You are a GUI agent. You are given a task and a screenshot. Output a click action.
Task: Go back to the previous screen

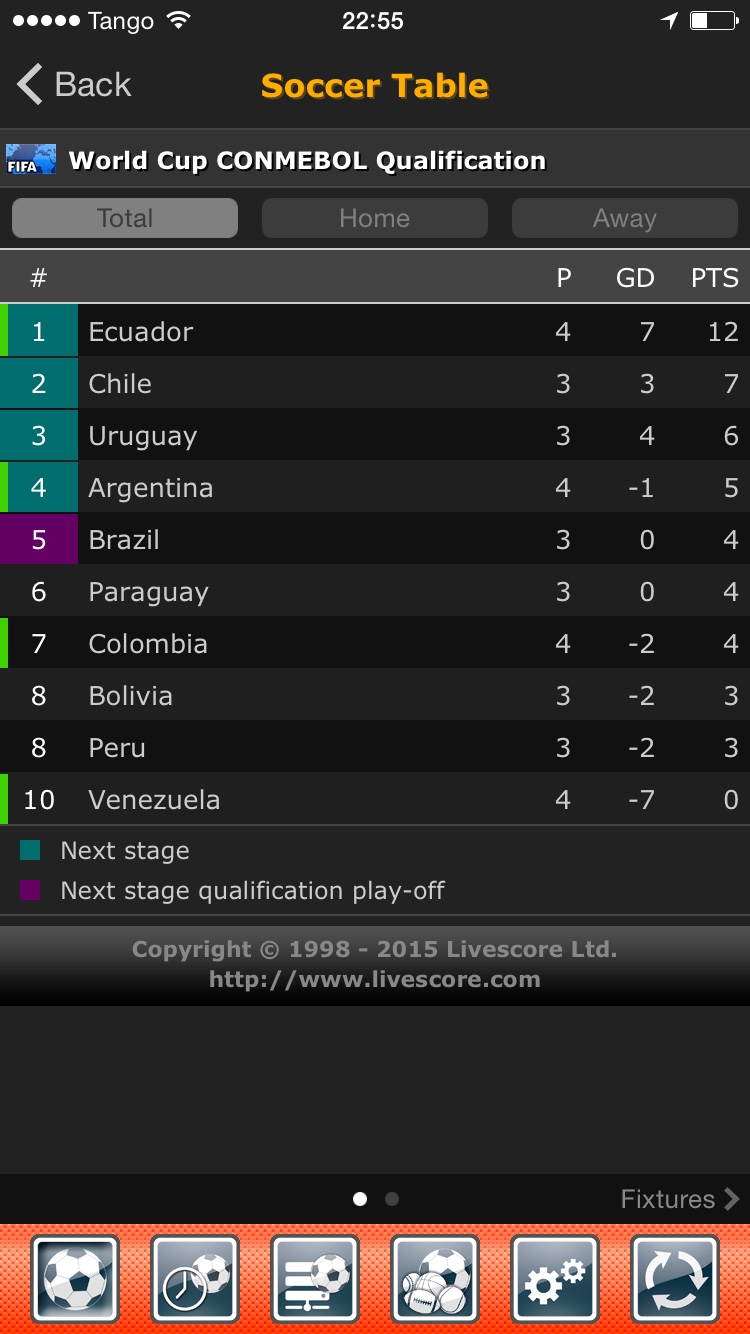(x=74, y=85)
